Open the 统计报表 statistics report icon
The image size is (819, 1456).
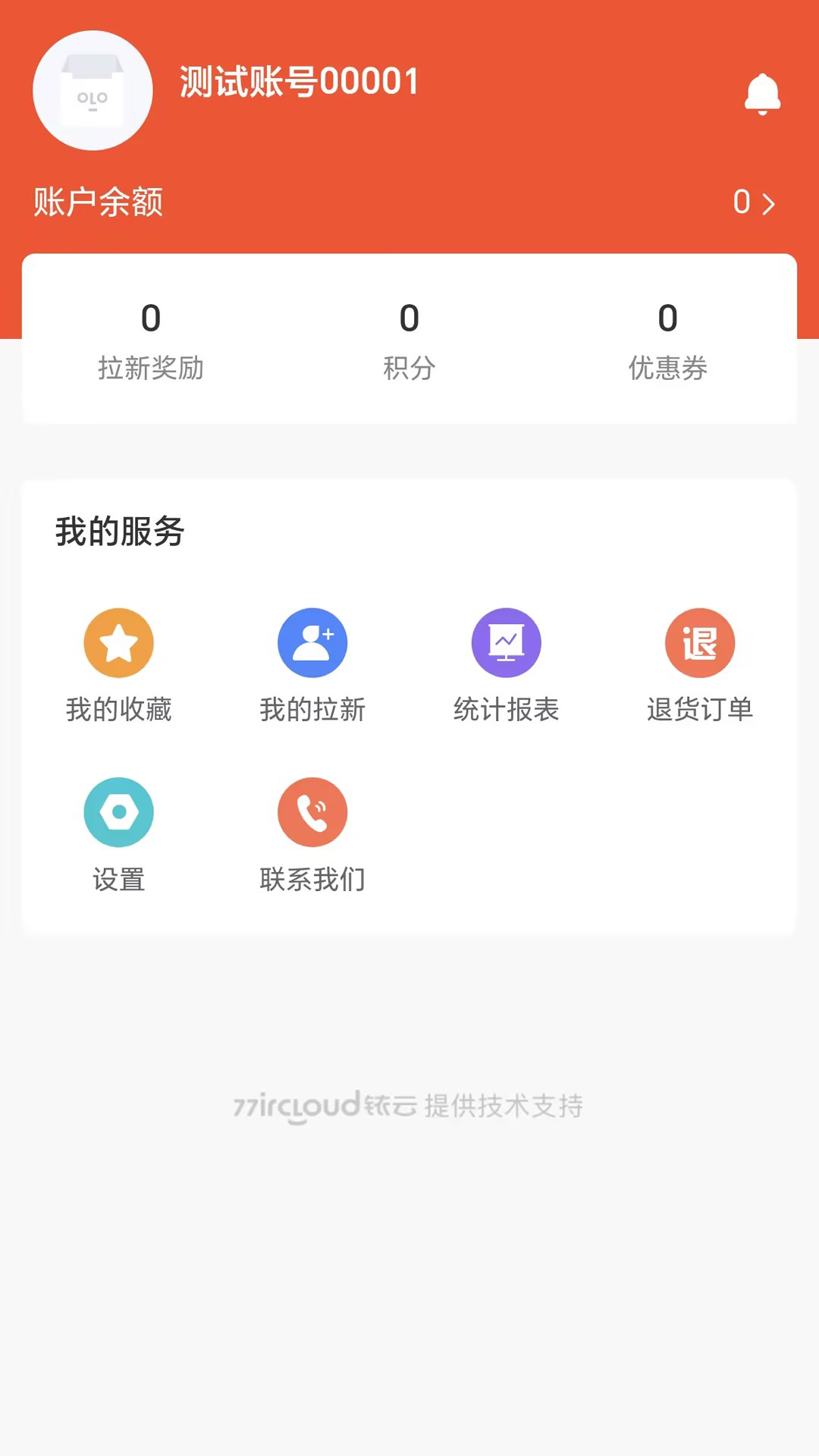tap(506, 642)
